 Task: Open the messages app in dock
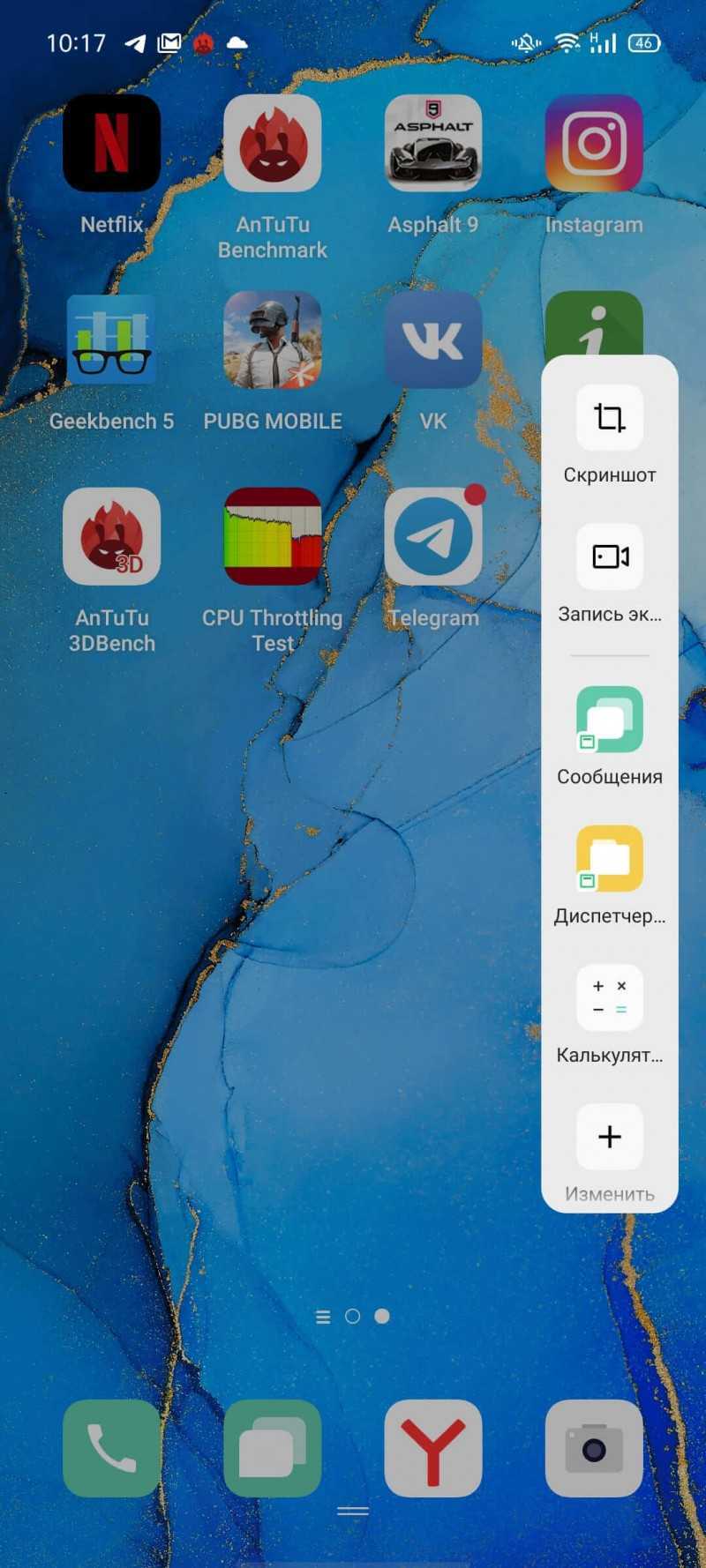[x=272, y=1447]
